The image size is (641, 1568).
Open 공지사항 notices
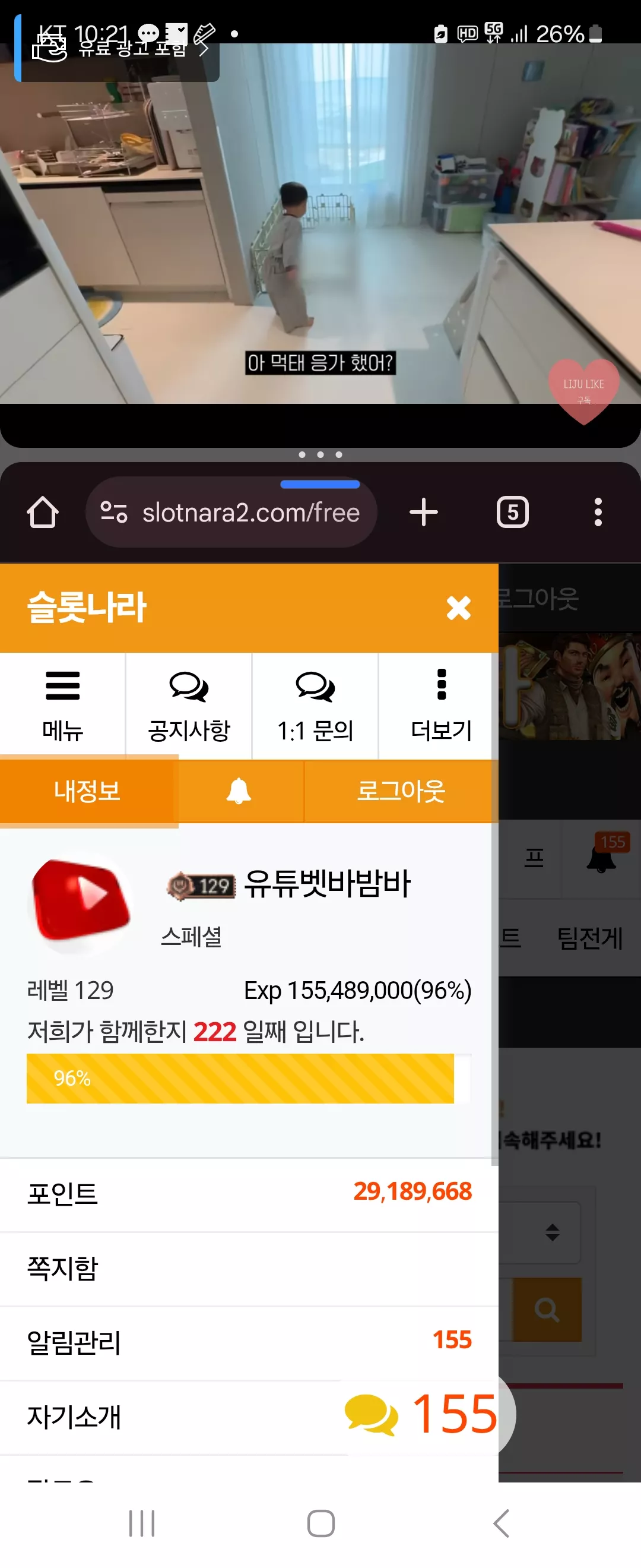pyautogui.click(x=189, y=706)
